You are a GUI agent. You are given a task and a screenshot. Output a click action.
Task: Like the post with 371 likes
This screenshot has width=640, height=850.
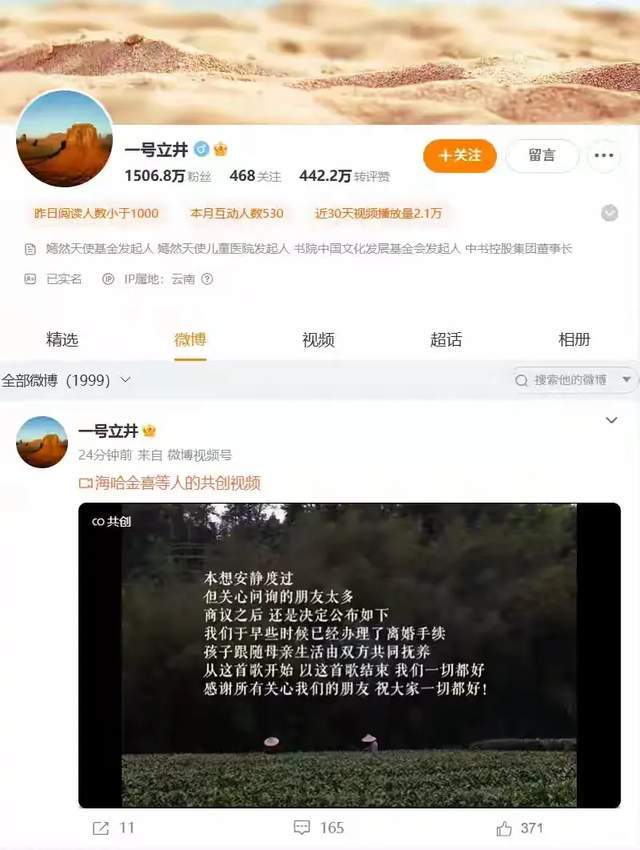click(x=519, y=828)
